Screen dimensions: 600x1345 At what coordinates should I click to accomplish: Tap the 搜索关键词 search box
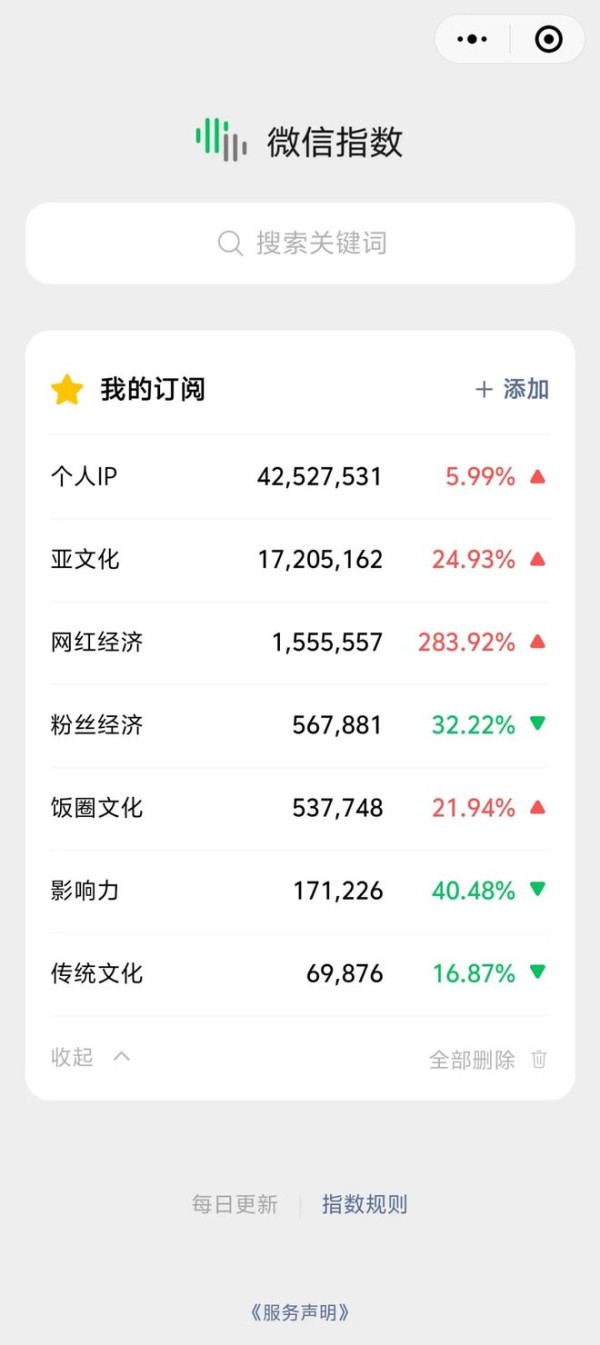click(x=300, y=243)
